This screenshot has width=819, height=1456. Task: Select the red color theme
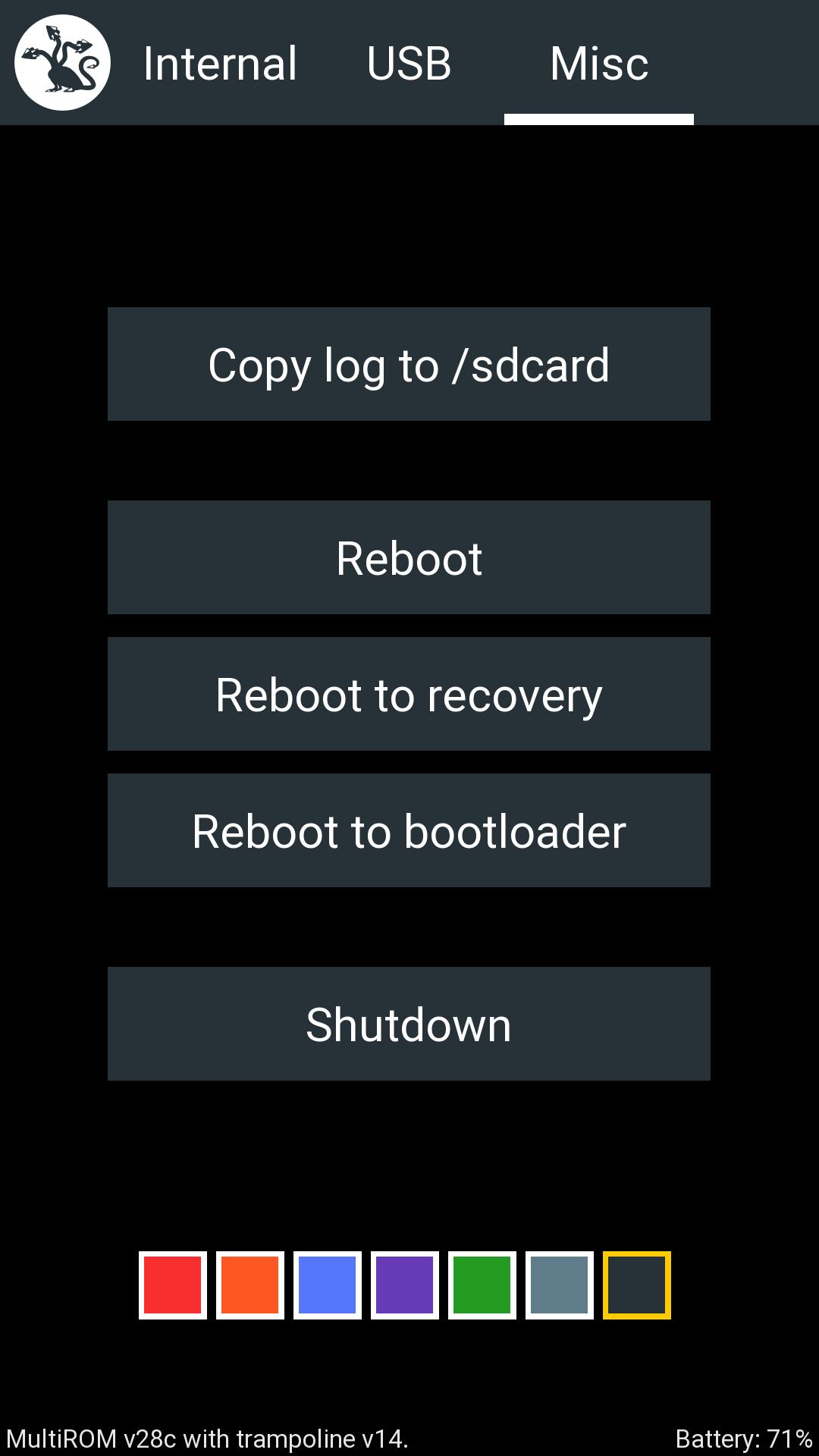pos(173,1285)
